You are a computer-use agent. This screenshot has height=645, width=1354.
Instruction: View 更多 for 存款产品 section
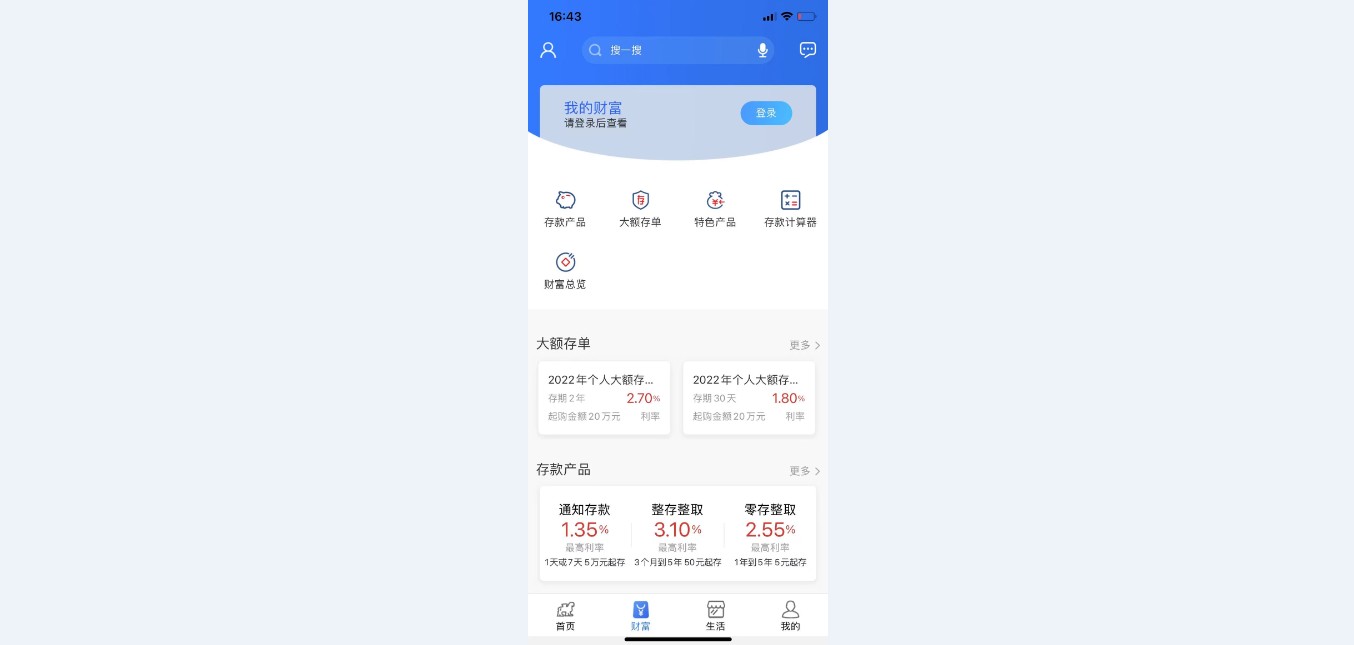(x=804, y=471)
